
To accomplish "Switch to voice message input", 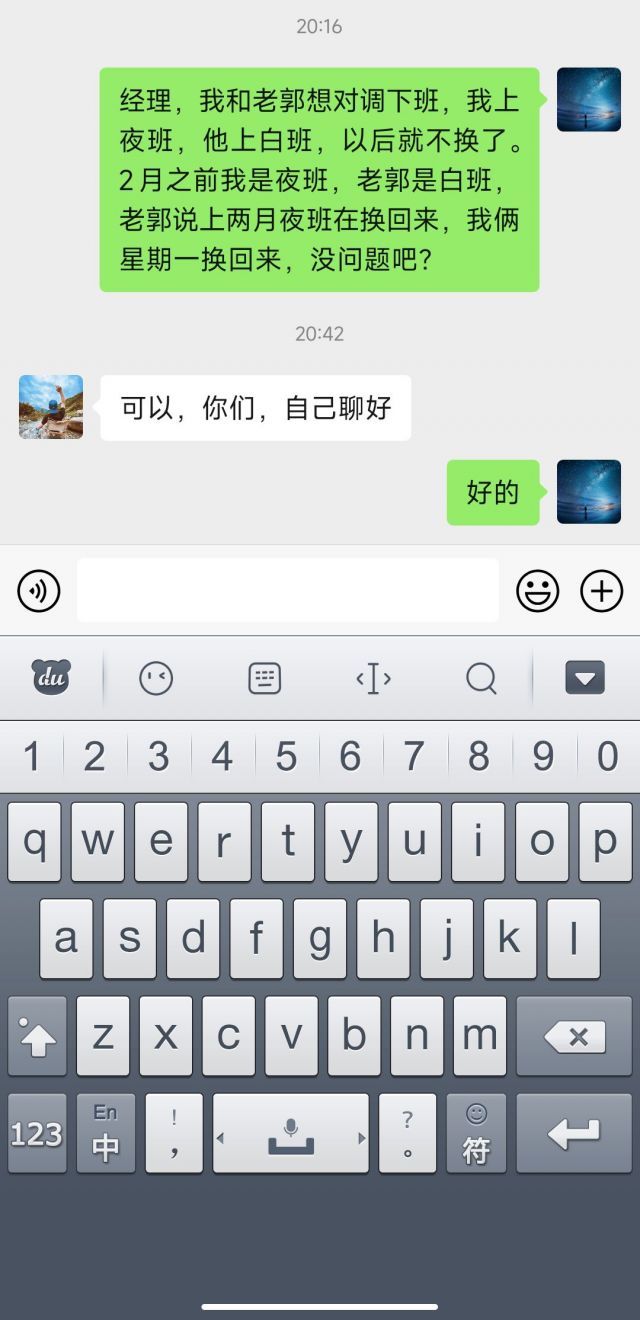I will pos(39,591).
